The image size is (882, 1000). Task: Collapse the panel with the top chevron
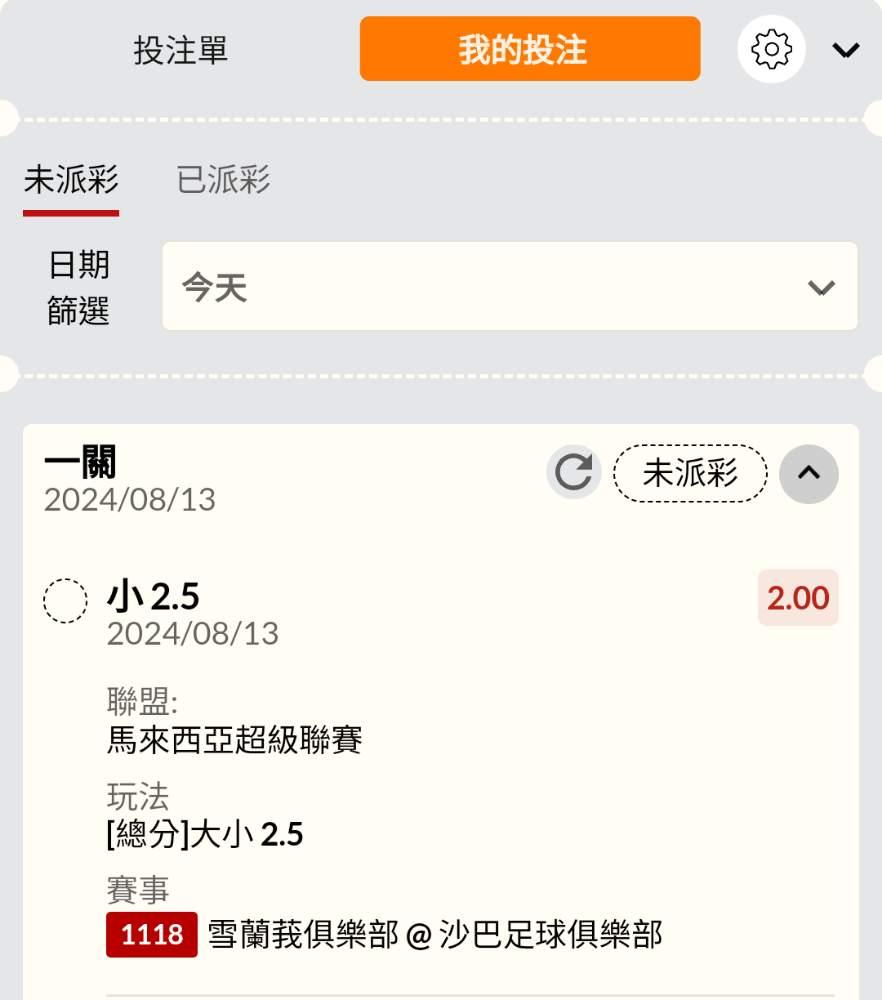[846, 50]
